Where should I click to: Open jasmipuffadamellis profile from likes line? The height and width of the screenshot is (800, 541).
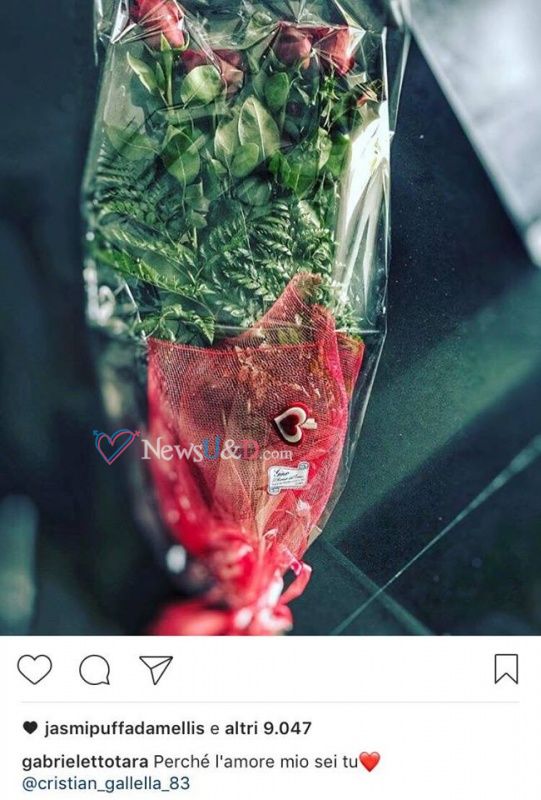(125, 728)
